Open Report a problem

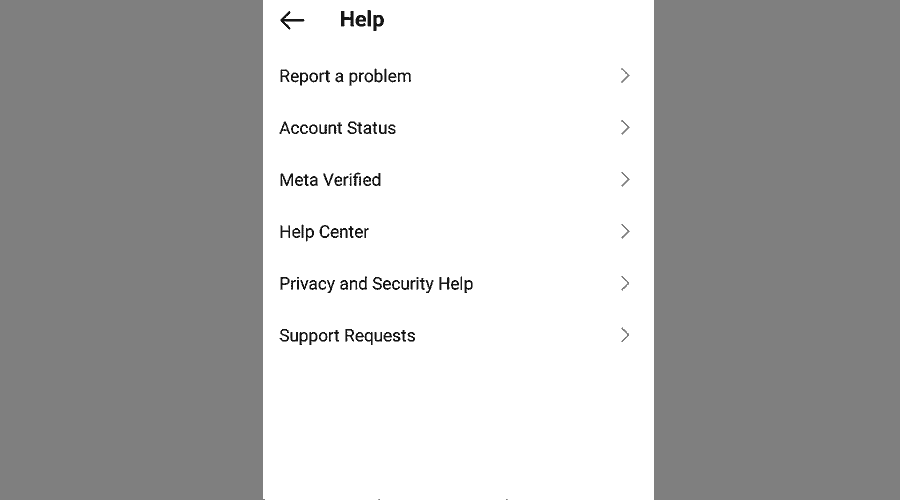coord(345,76)
